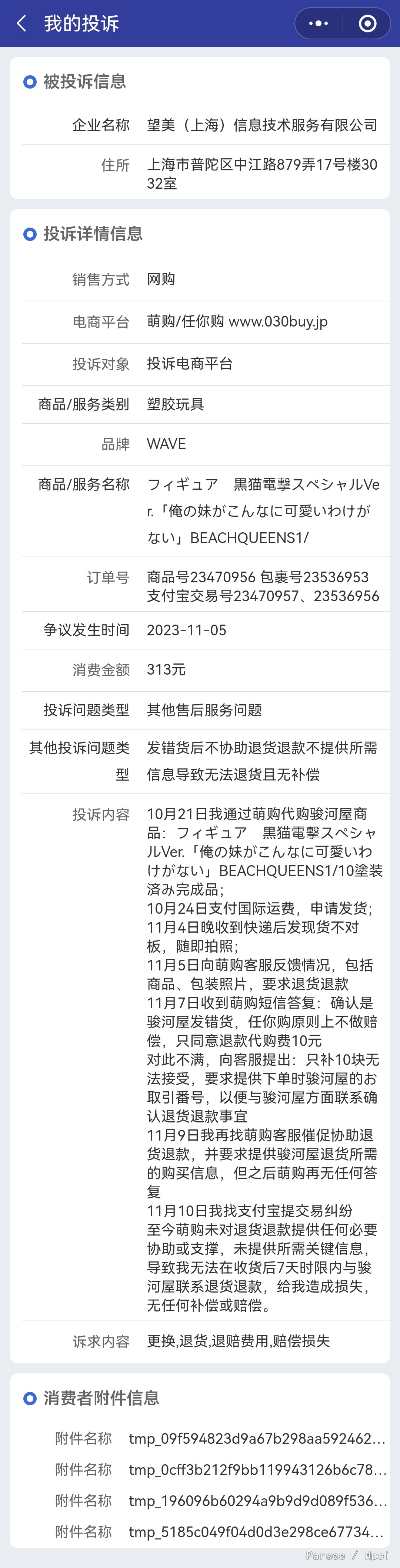Screen dimensions: 400x1568
Task: View attachment tmp_0cff3b212f9bb119943126b6c78
Action: [257, 1470]
